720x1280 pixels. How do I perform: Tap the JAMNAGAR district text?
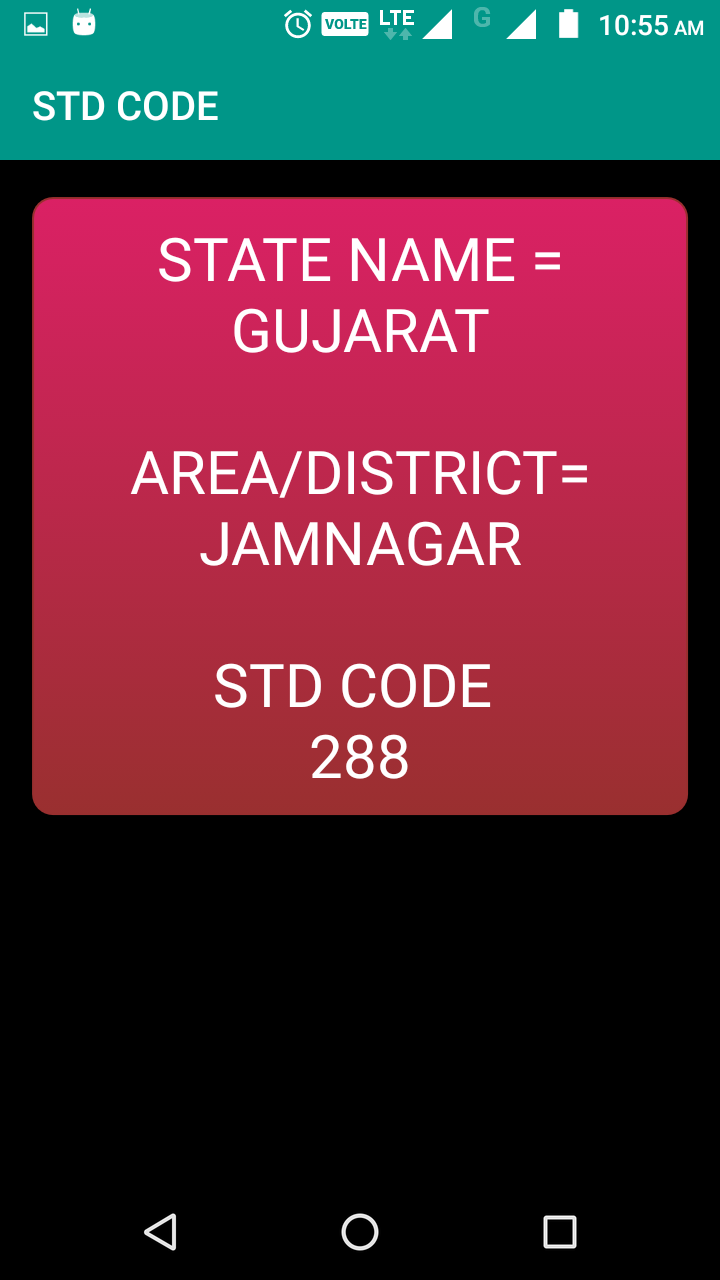tap(361, 543)
